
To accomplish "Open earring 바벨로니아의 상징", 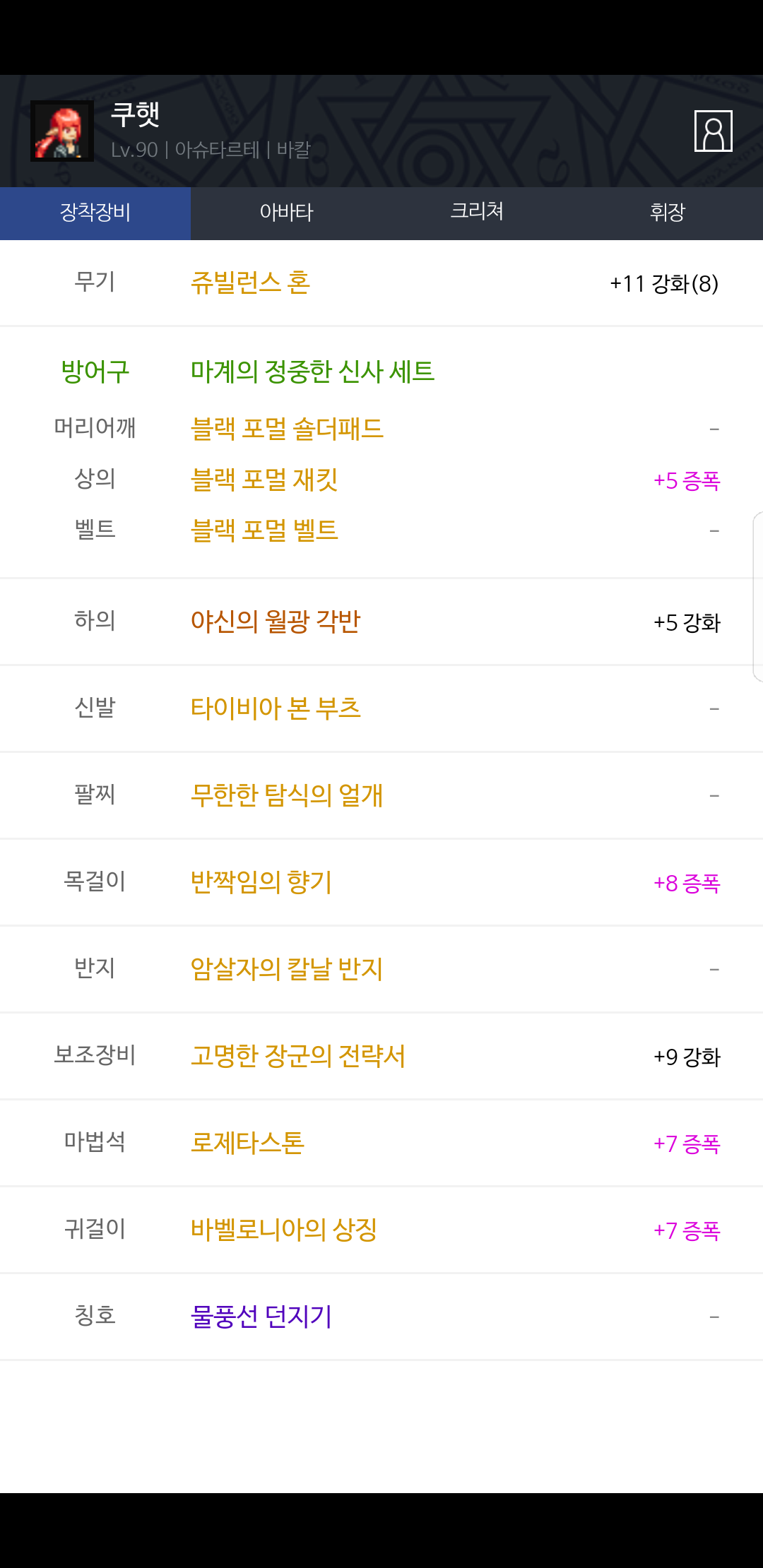I will tap(284, 1230).
